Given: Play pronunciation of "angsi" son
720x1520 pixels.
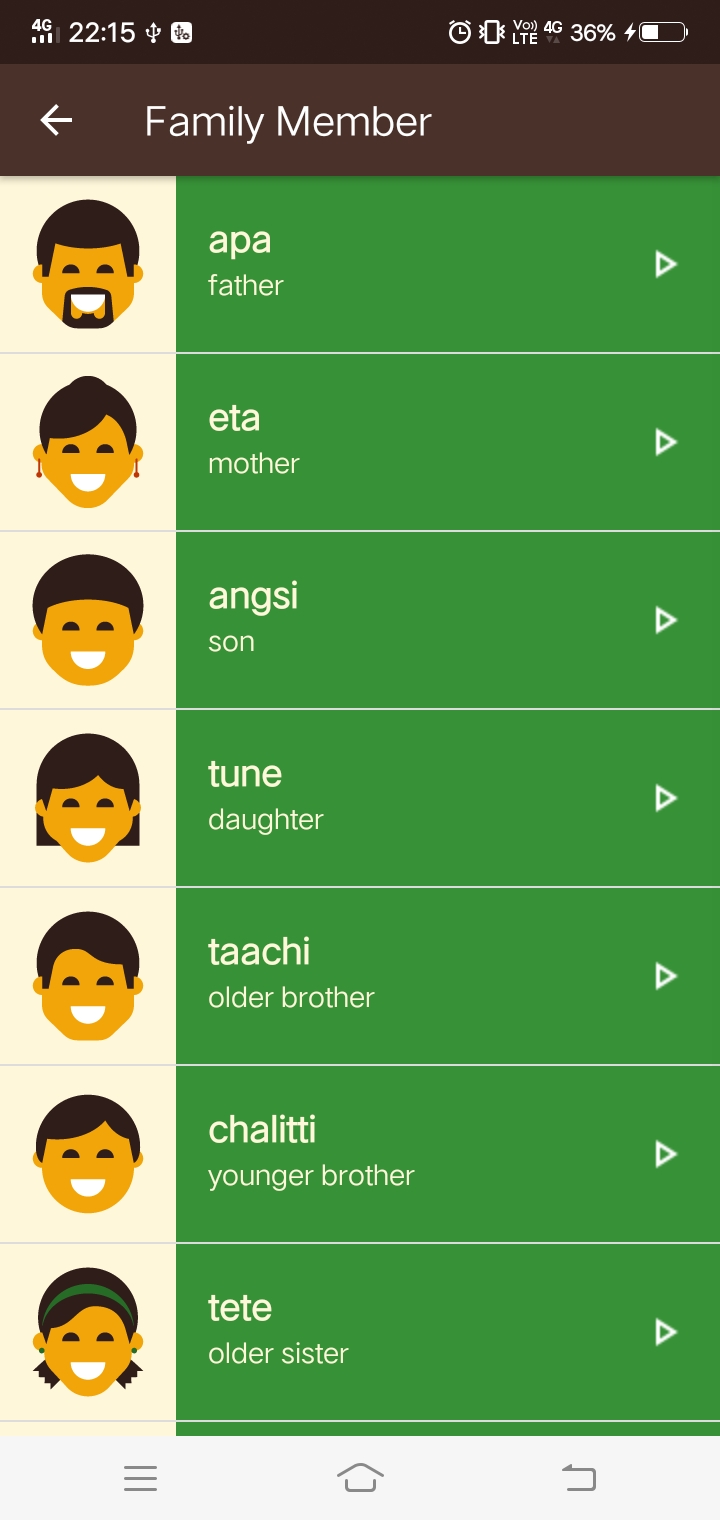Looking at the screenshot, I should click(665, 620).
